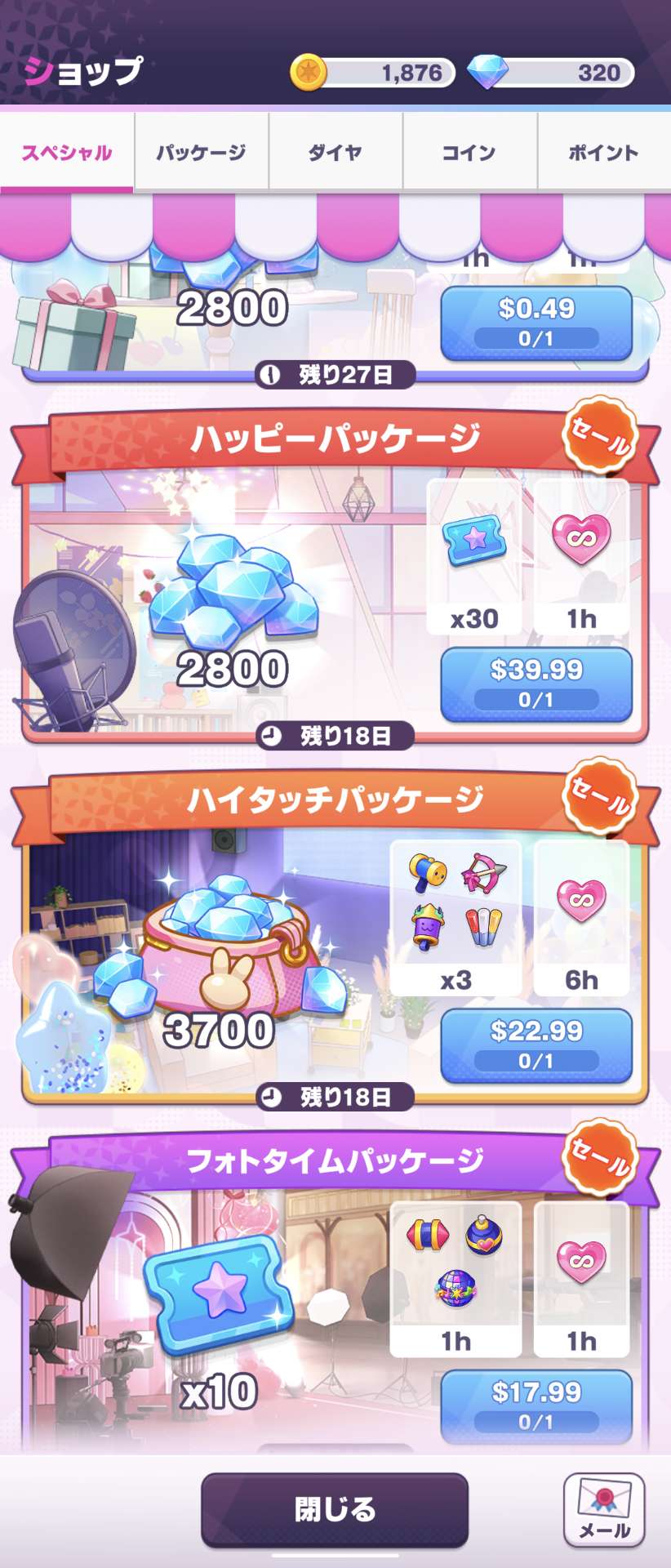Buy ハイタッチパッケージ for $22.99
This screenshot has width=671, height=1568.
point(536,1045)
